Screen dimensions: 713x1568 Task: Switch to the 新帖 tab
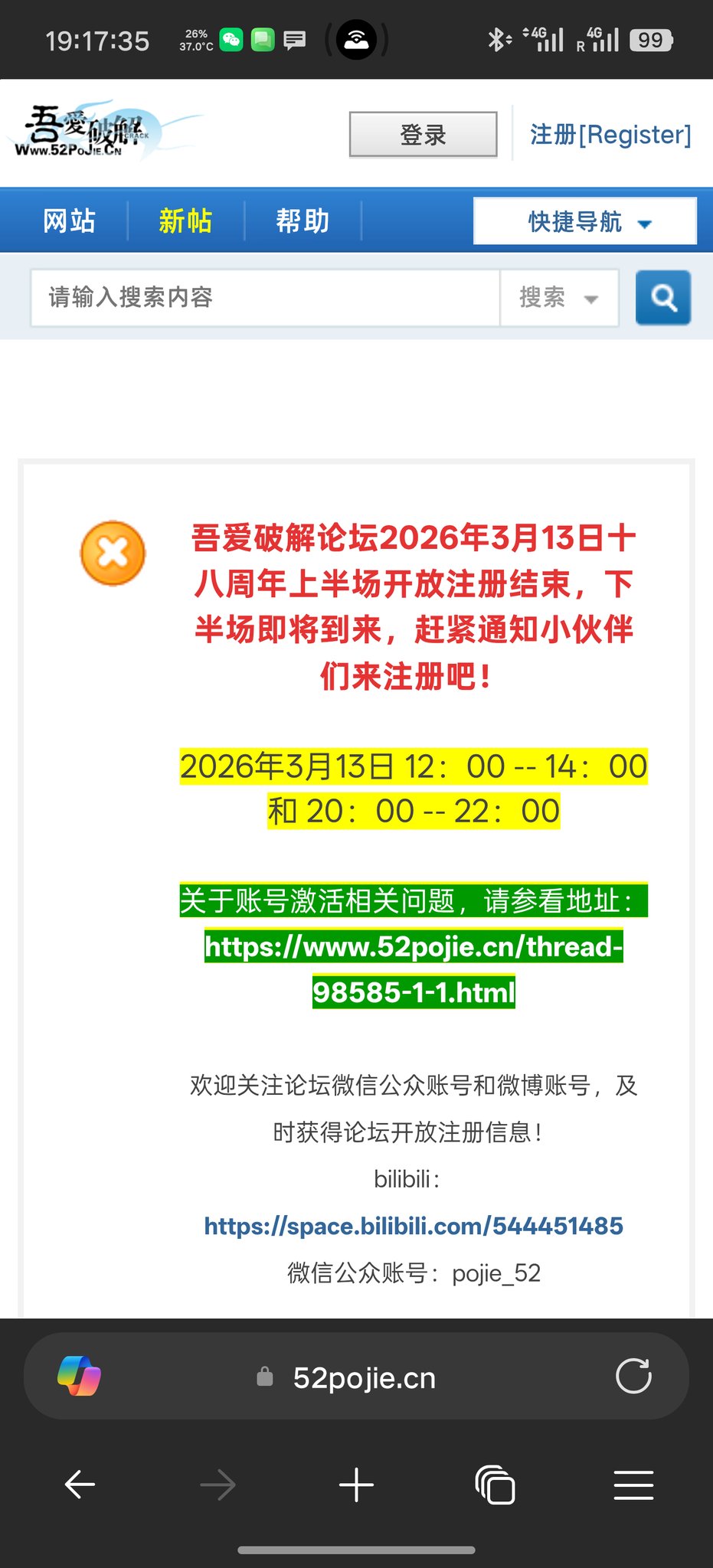(185, 221)
